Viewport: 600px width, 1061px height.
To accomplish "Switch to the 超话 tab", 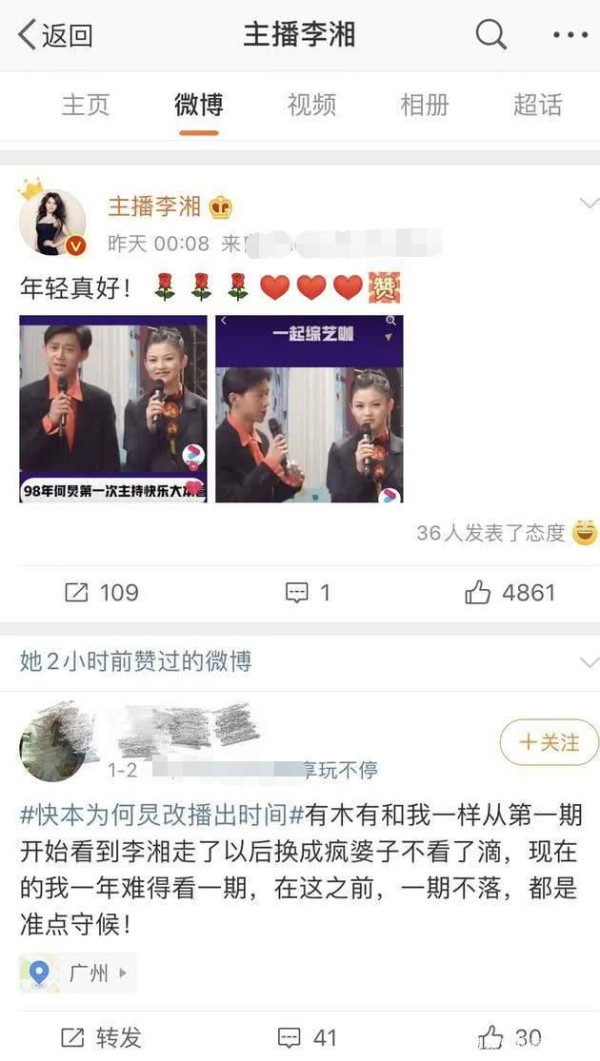I will [x=538, y=105].
